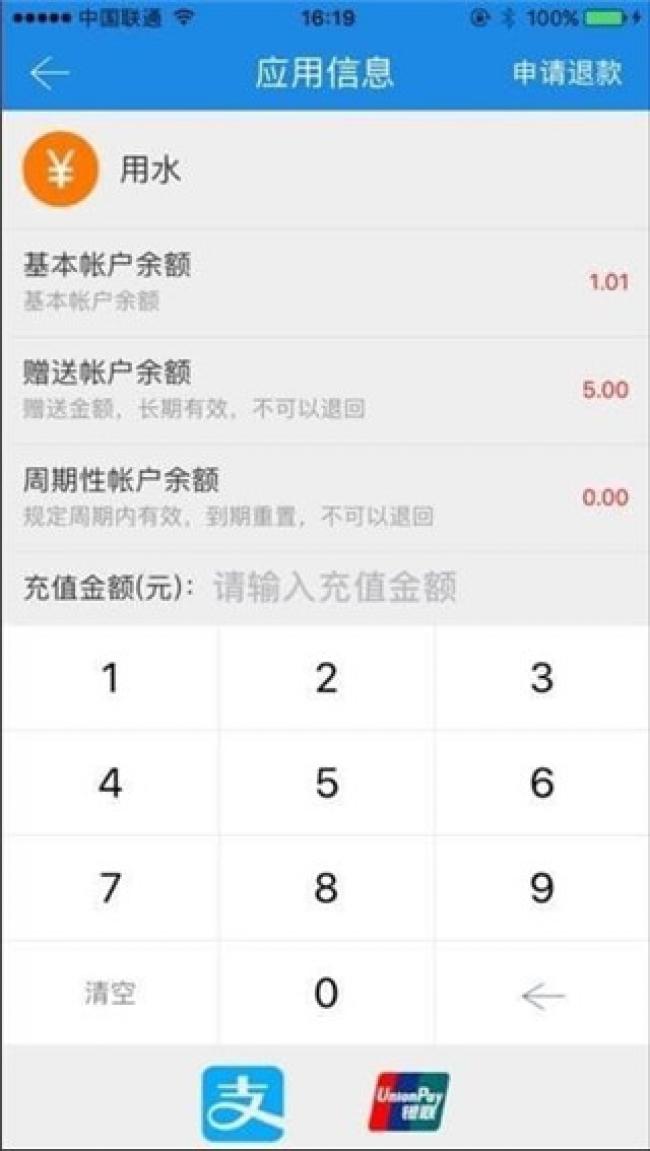
Task: Choose UnionPay as payment method
Action: pyautogui.click(x=409, y=1101)
